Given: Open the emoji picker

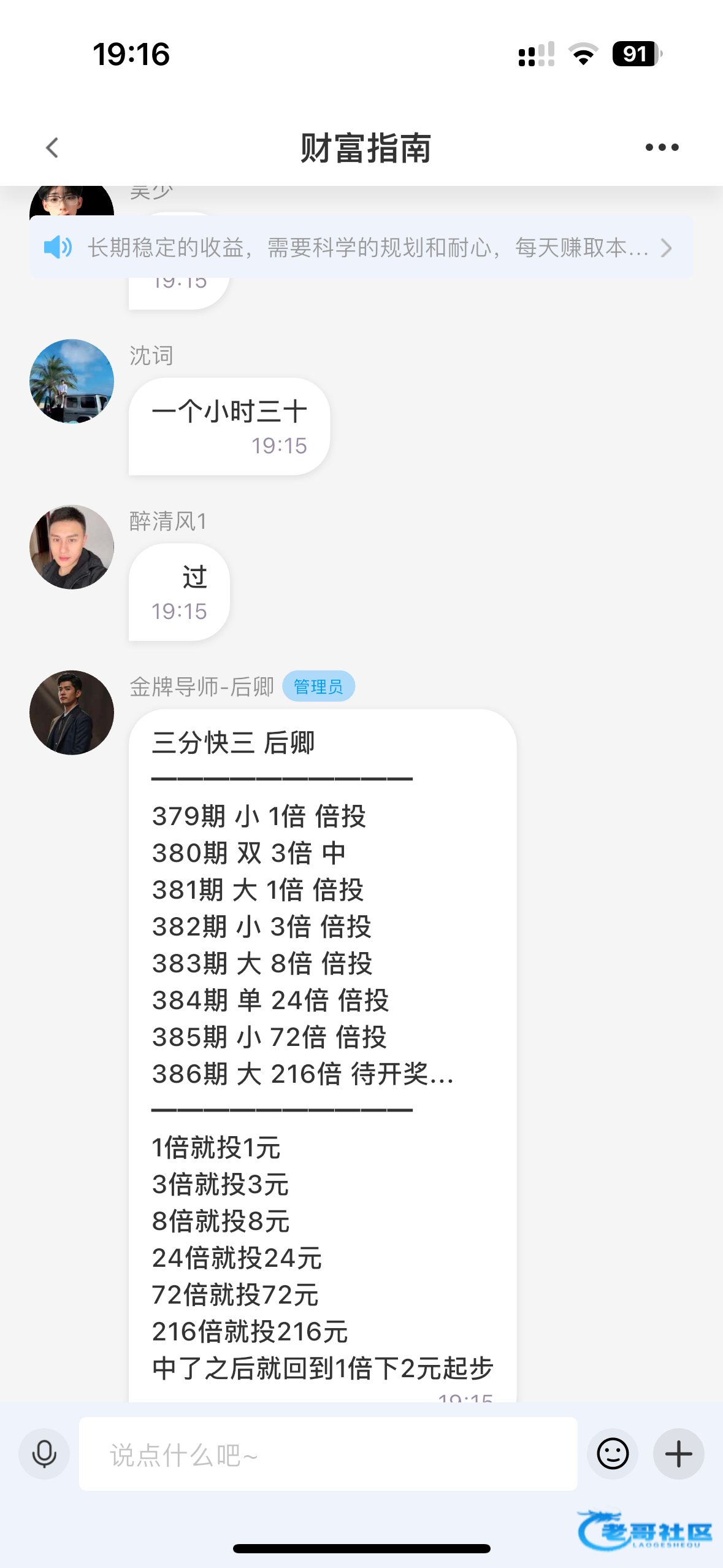Looking at the screenshot, I should coord(613,1453).
